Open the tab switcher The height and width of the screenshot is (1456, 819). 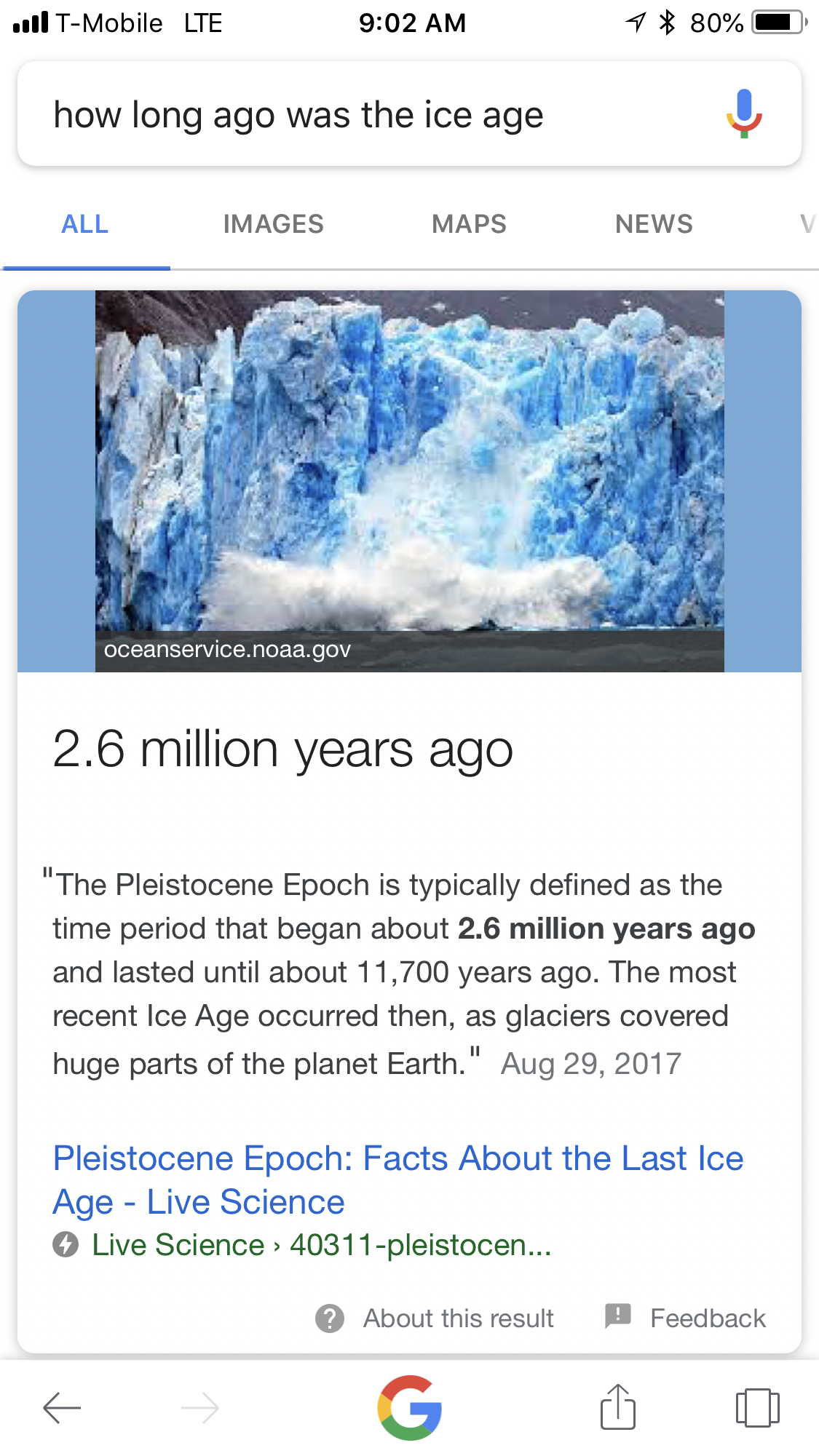pos(757,1408)
